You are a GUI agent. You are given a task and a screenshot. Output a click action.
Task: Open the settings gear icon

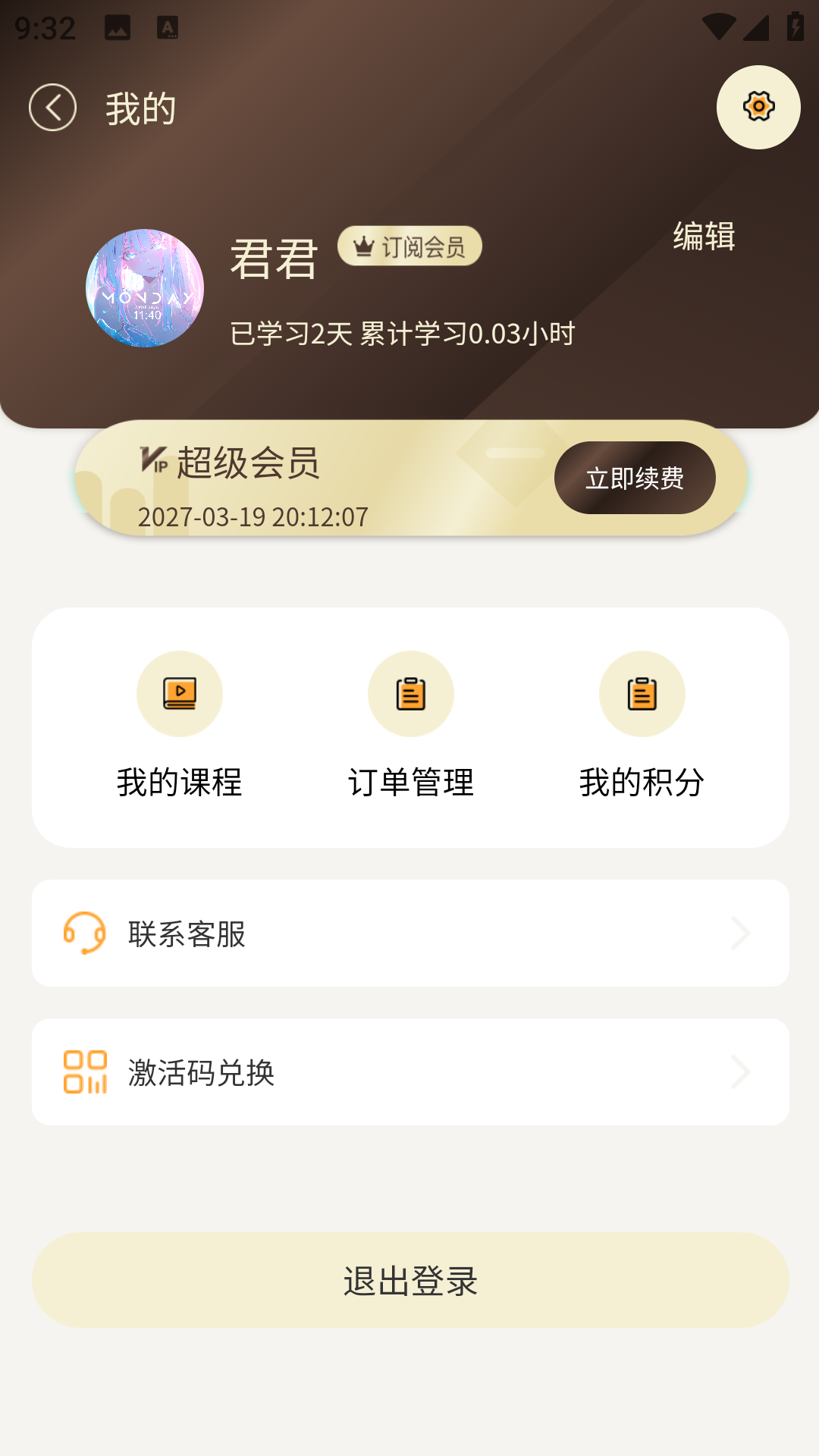click(758, 108)
